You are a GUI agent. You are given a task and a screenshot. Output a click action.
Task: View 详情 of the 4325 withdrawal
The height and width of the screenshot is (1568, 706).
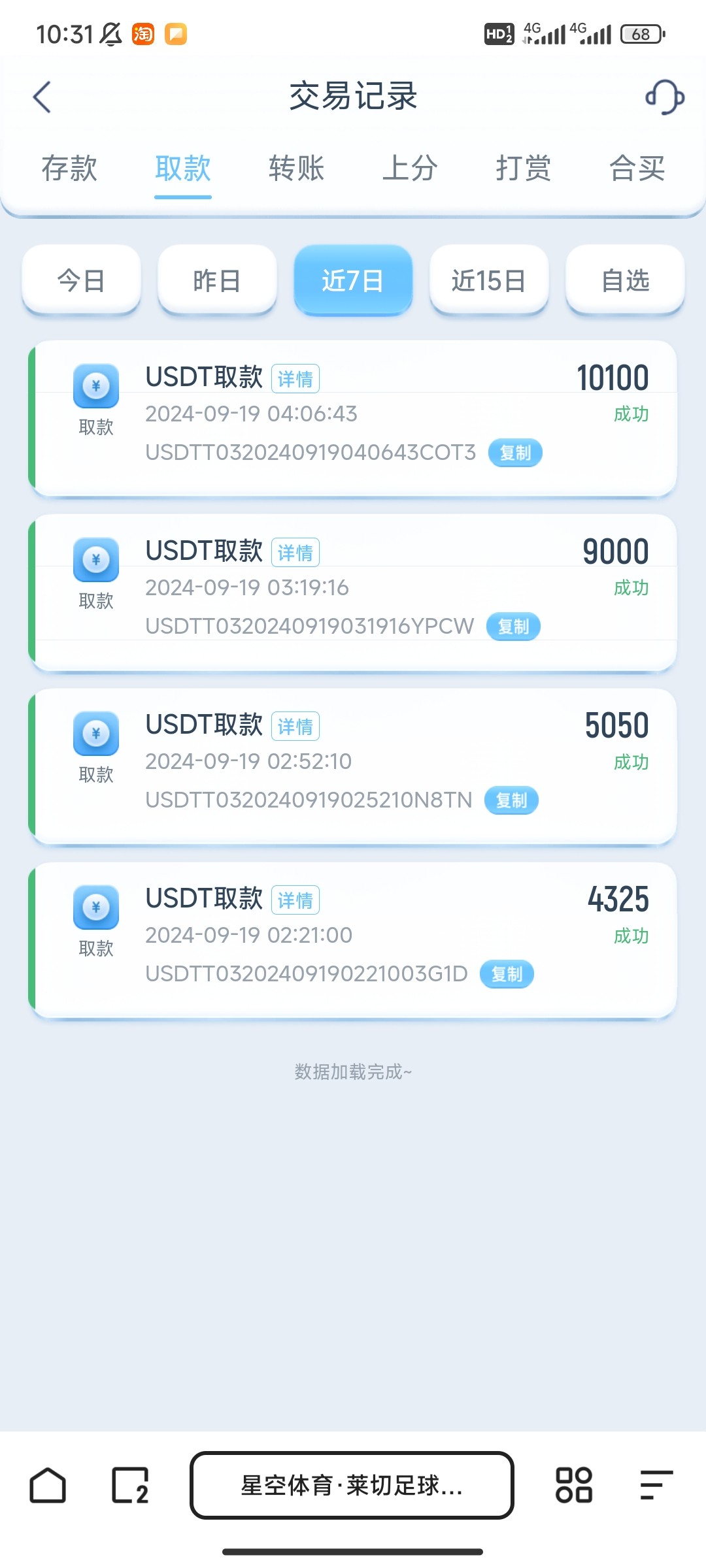coord(295,900)
